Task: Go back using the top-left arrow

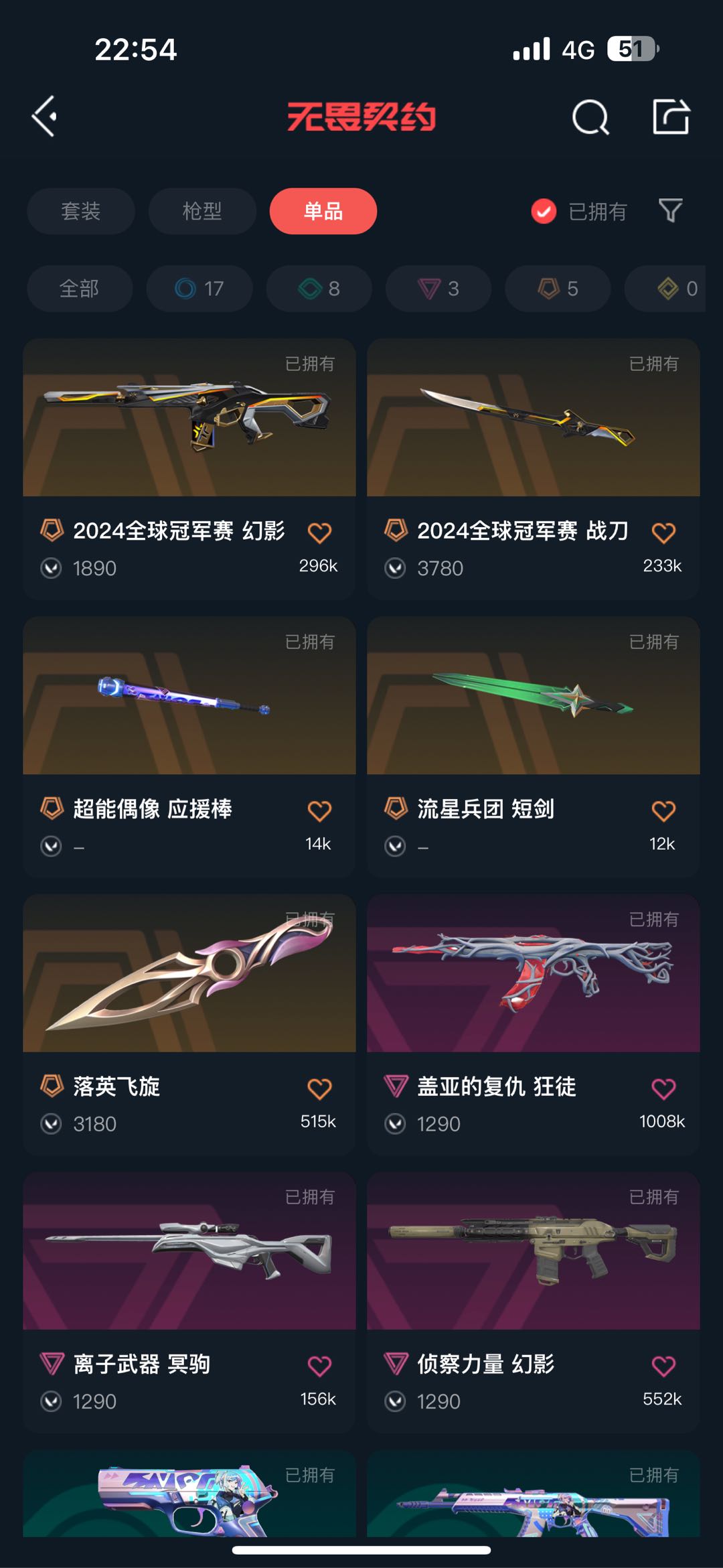Action: (x=45, y=117)
